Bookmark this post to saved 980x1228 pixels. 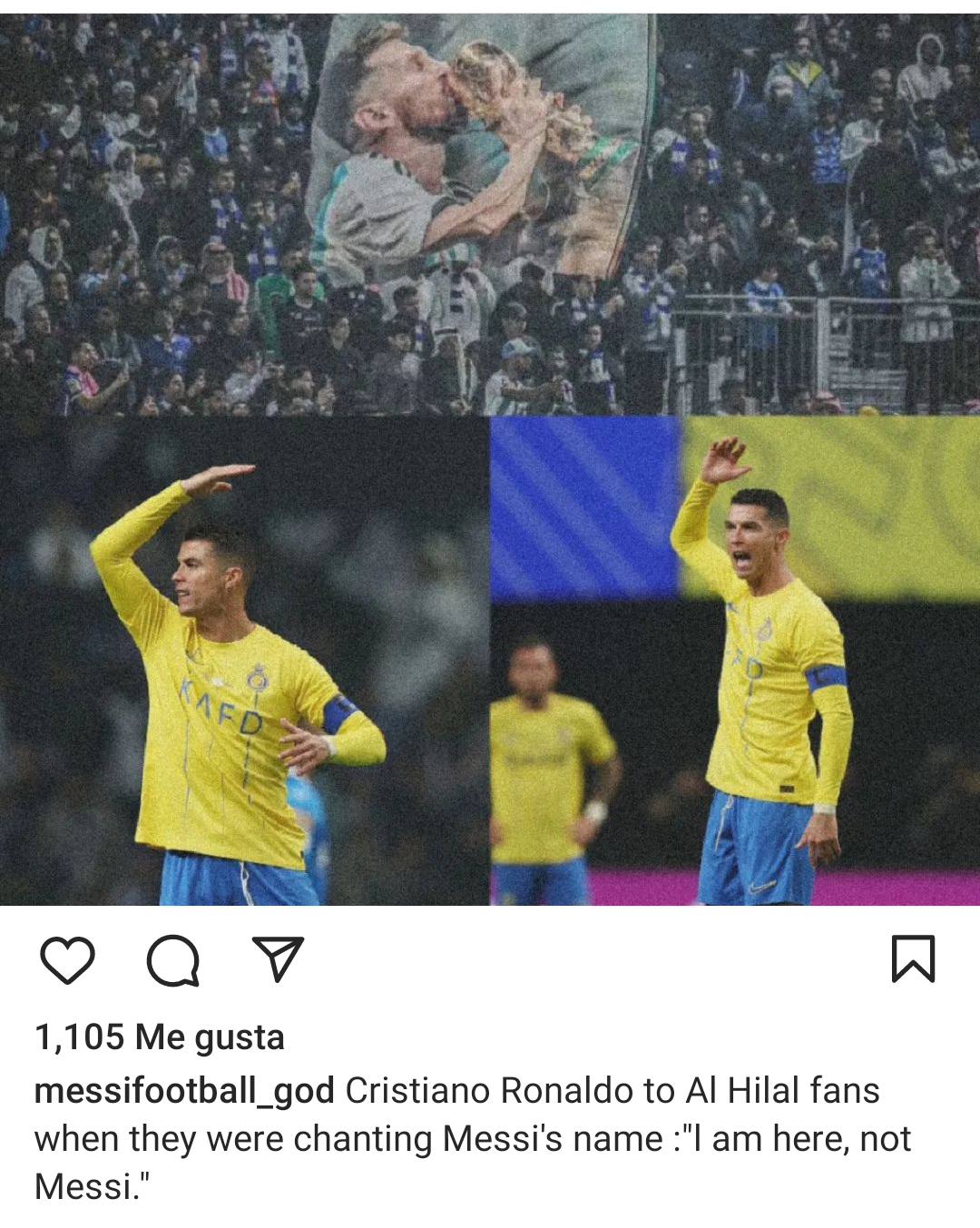tap(913, 959)
